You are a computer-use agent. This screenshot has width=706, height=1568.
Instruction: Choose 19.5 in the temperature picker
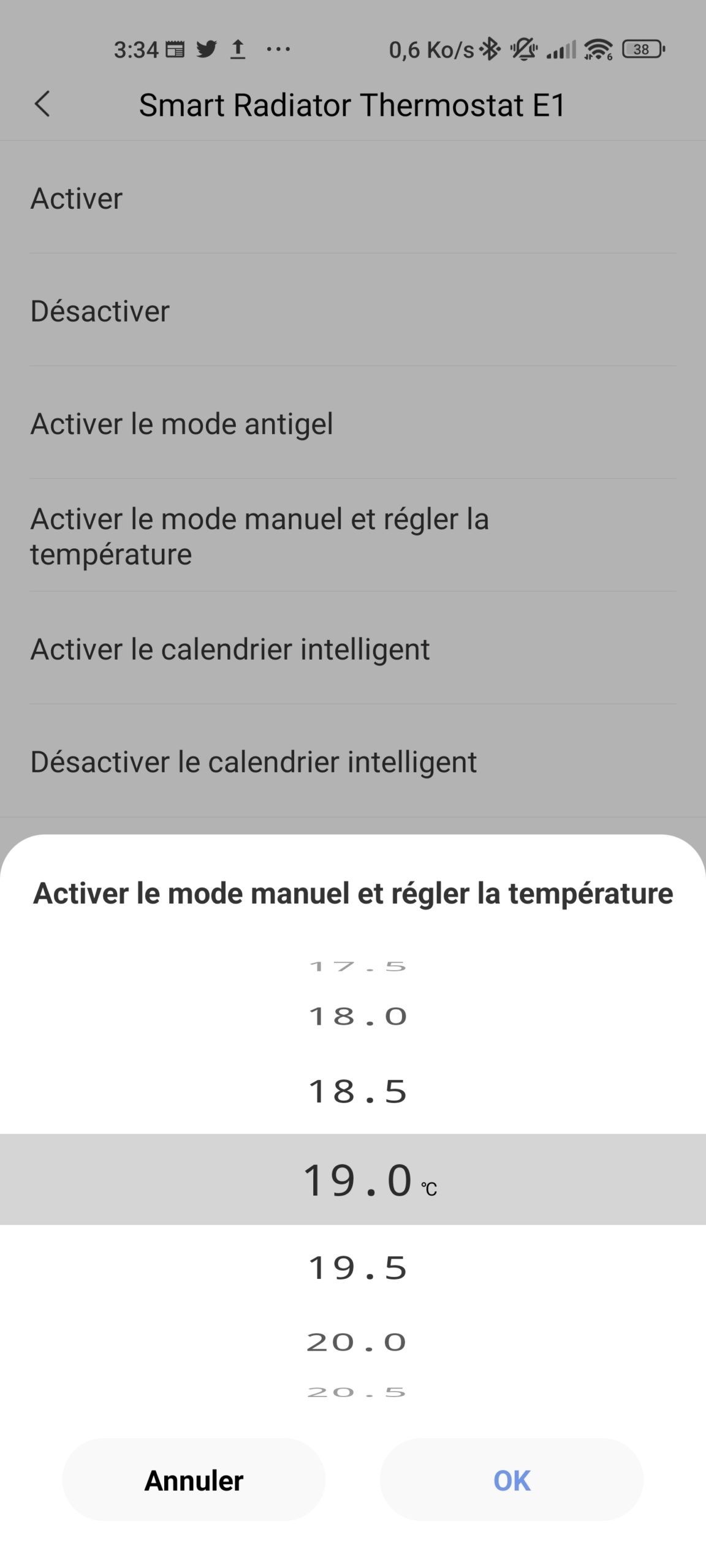pyautogui.click(x=358, y=1268)
